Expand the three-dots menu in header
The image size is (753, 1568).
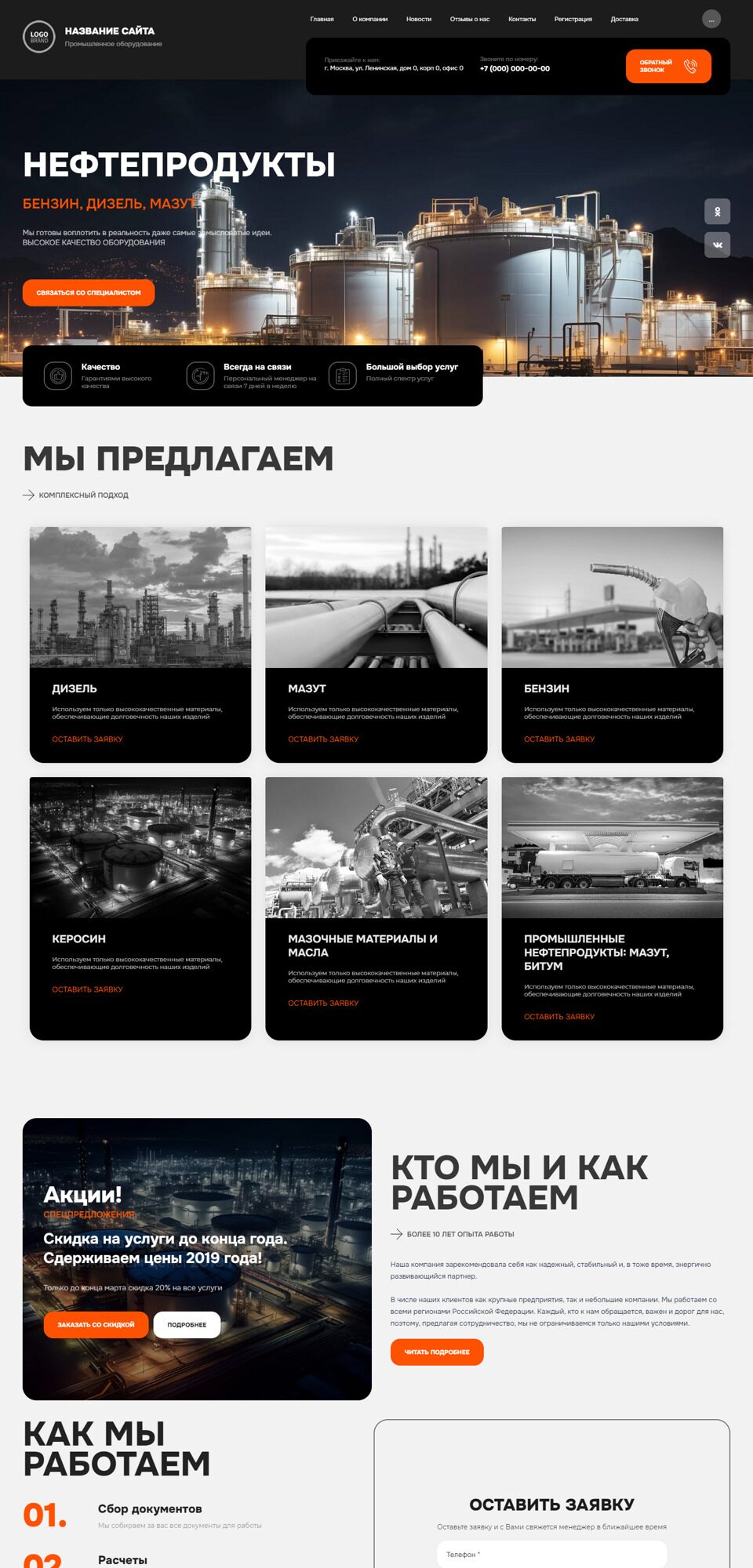(x=711, y=19)
